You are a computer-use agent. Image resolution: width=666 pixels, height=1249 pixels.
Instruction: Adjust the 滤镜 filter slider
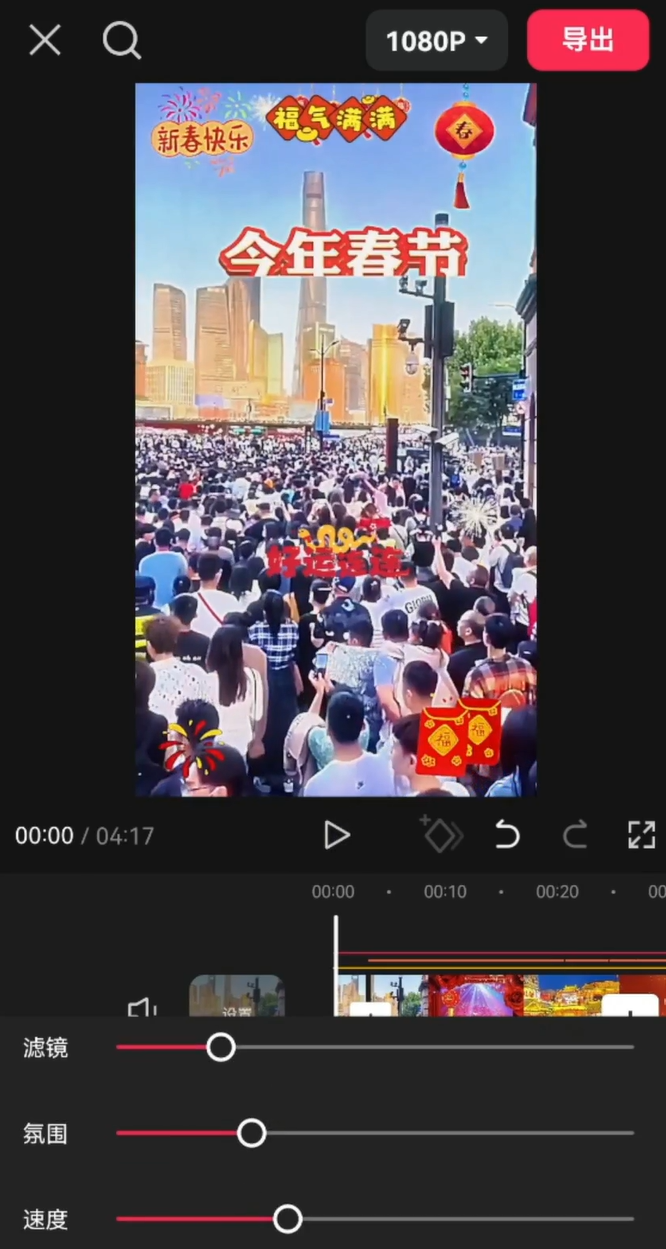tap(221, 1047)
